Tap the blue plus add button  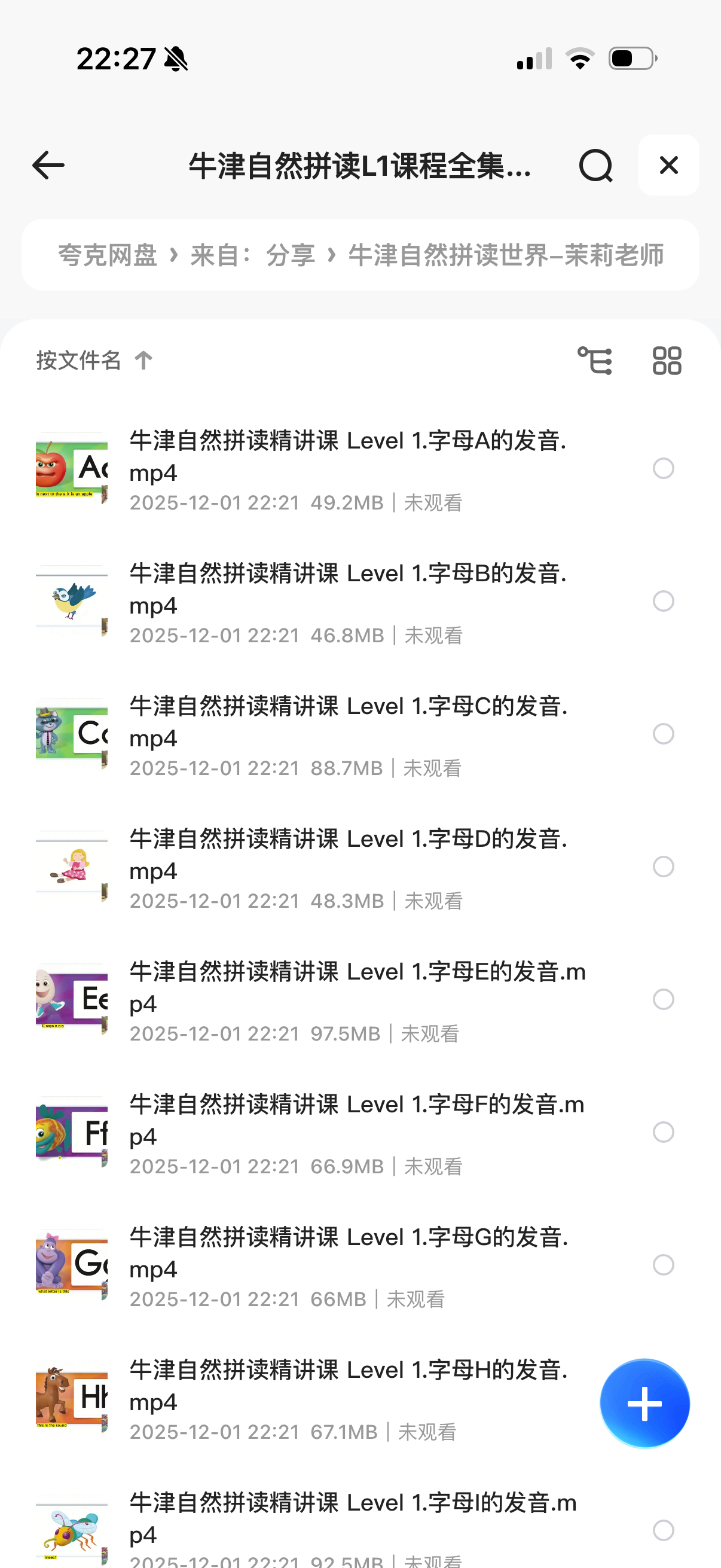(644, 1404)
